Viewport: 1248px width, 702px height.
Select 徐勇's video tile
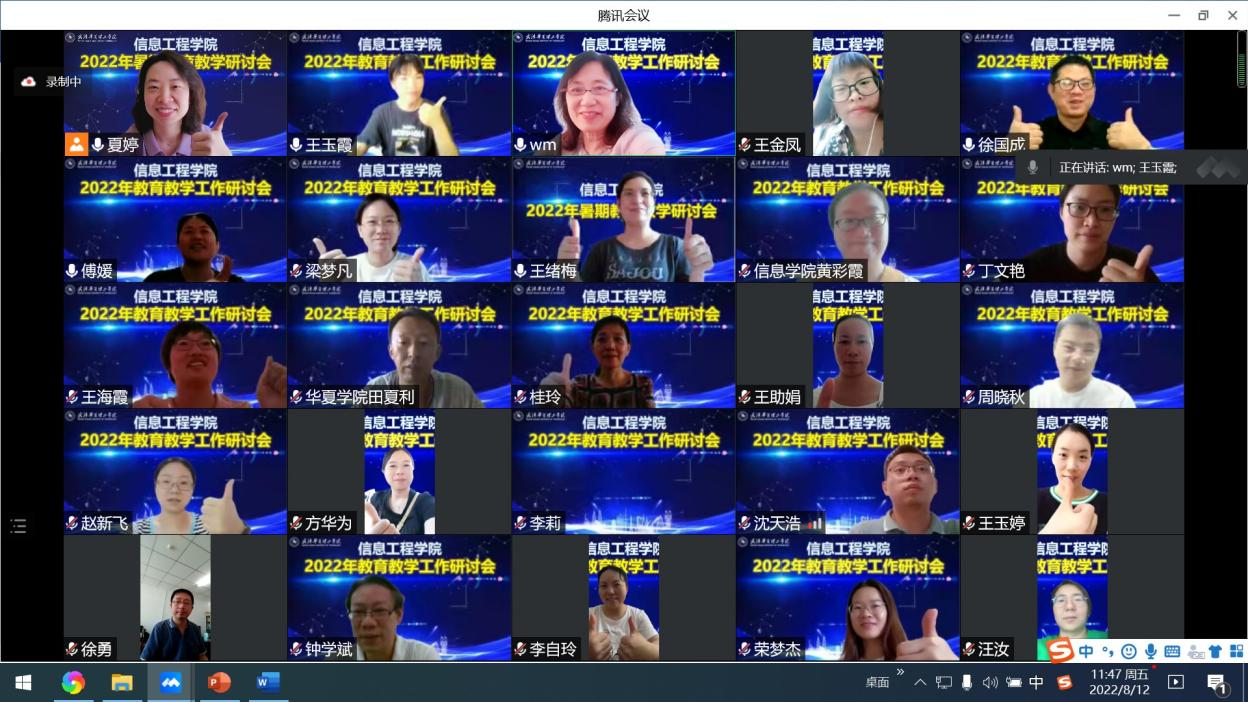point(175,598)
